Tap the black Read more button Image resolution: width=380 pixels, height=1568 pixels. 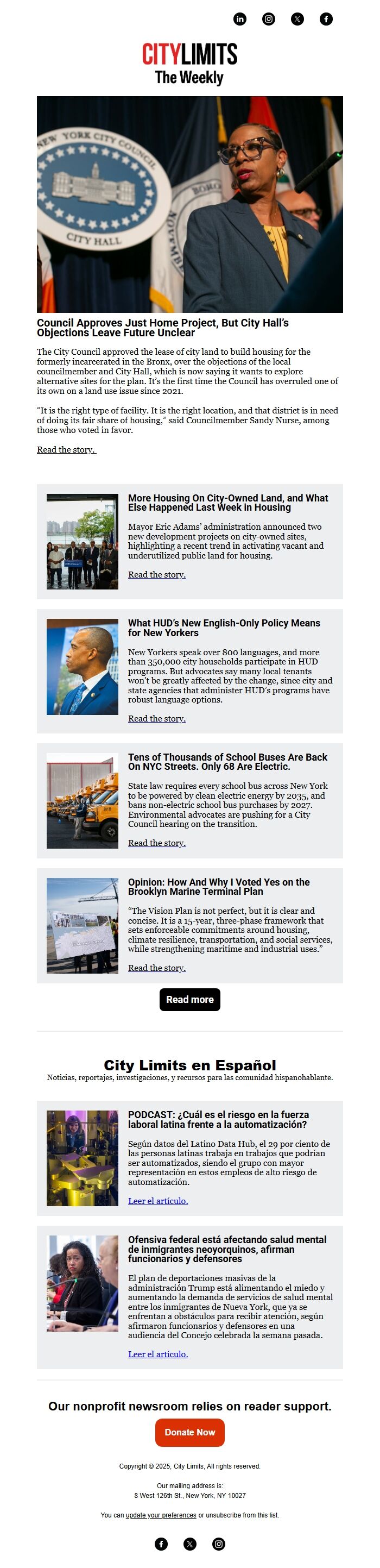coord(189,1000)
